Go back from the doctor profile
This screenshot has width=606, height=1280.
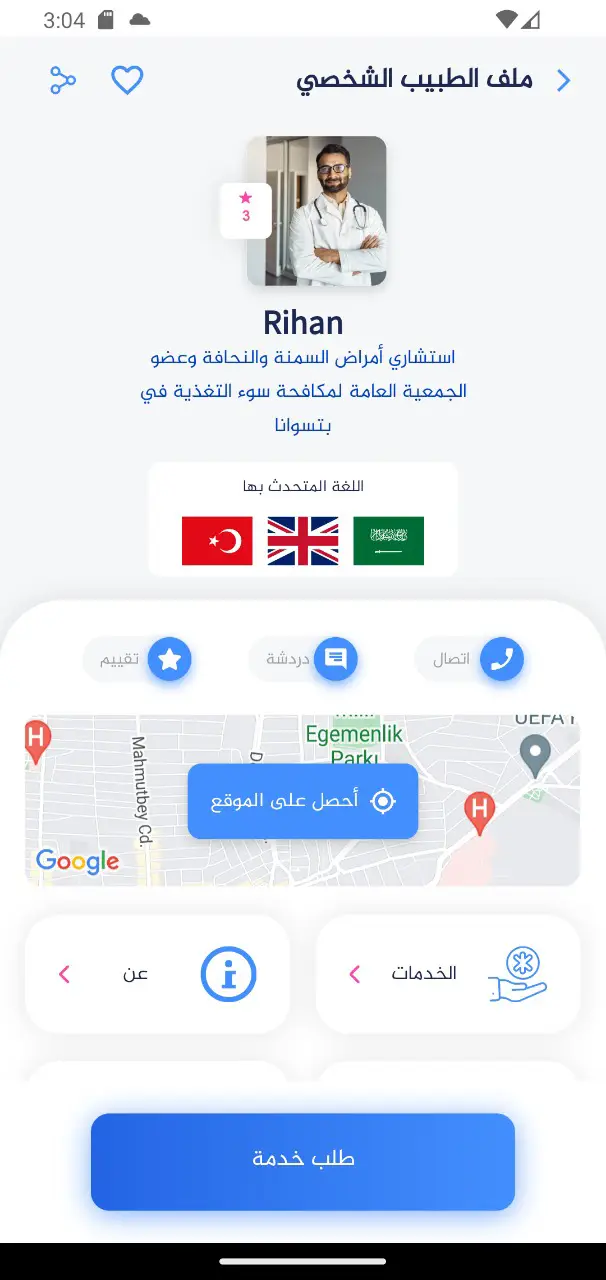click(563, 81)
